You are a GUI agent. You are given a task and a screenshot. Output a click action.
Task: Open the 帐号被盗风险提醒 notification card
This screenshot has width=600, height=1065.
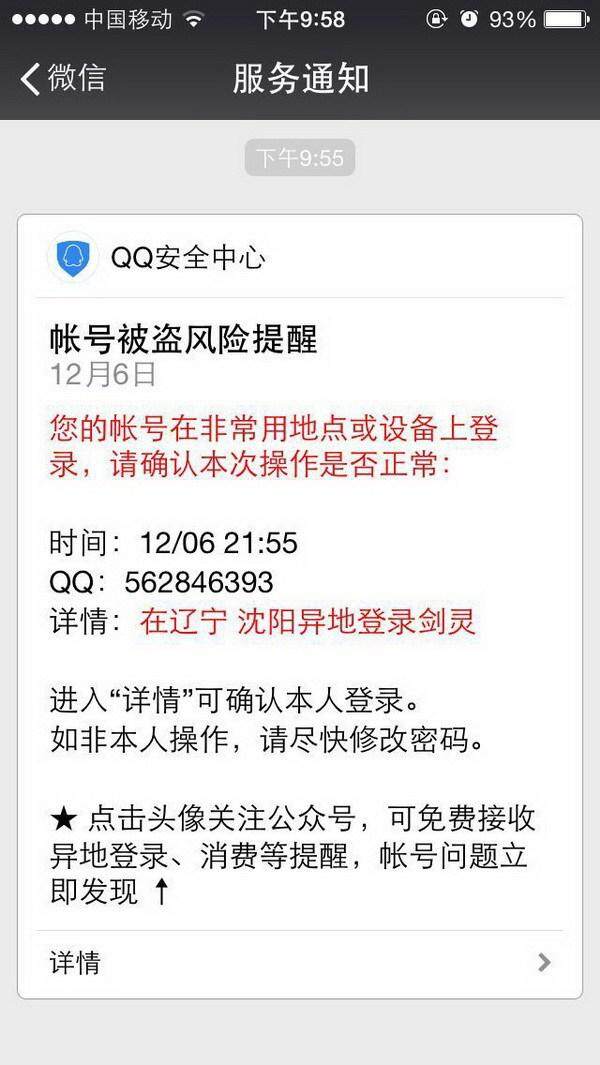(x=300, y=607)
